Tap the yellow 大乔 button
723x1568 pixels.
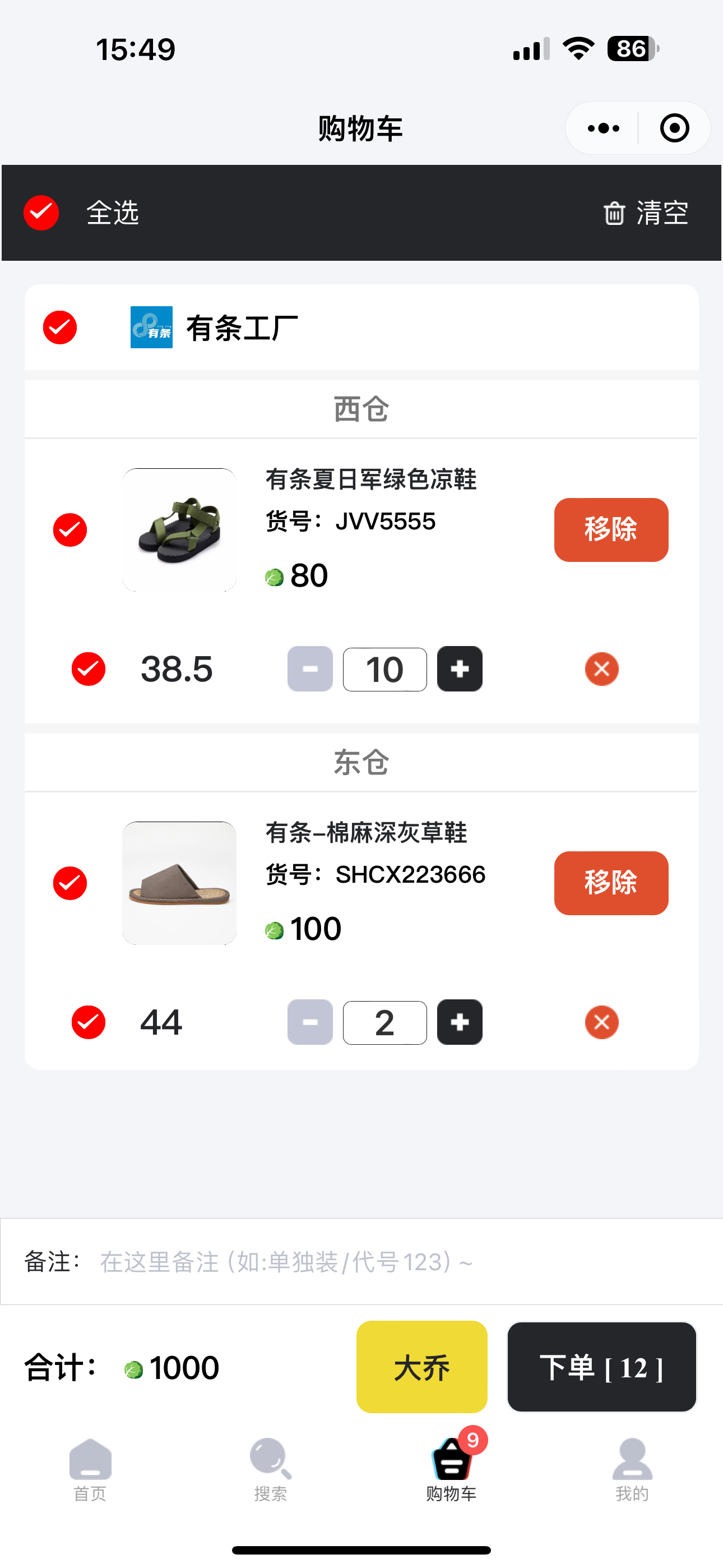pyautogui.click(x=421, y=1367)
